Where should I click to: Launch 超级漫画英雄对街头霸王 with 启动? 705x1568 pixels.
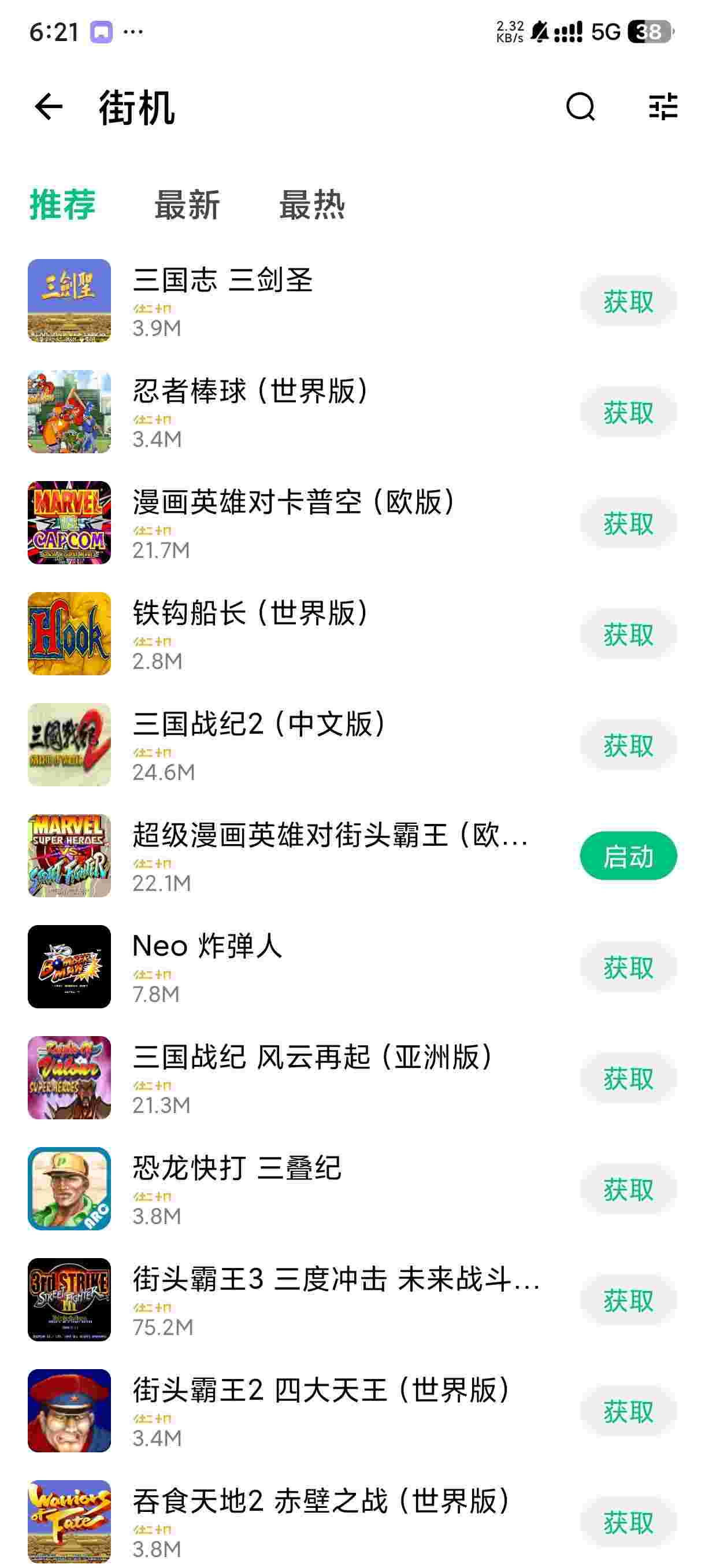(x=628, y=856)
